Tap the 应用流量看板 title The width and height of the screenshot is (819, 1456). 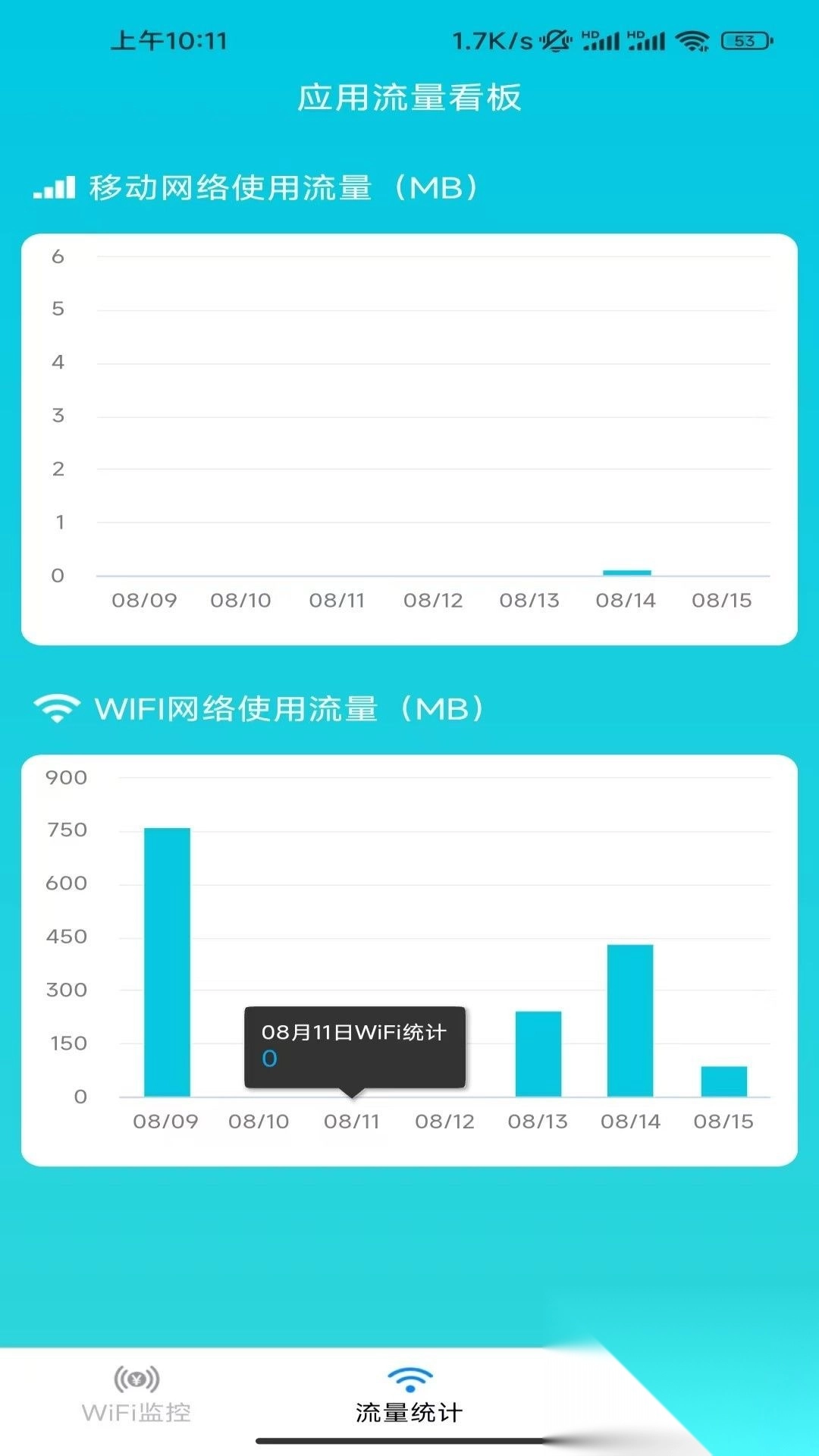[x=409, y=99]
